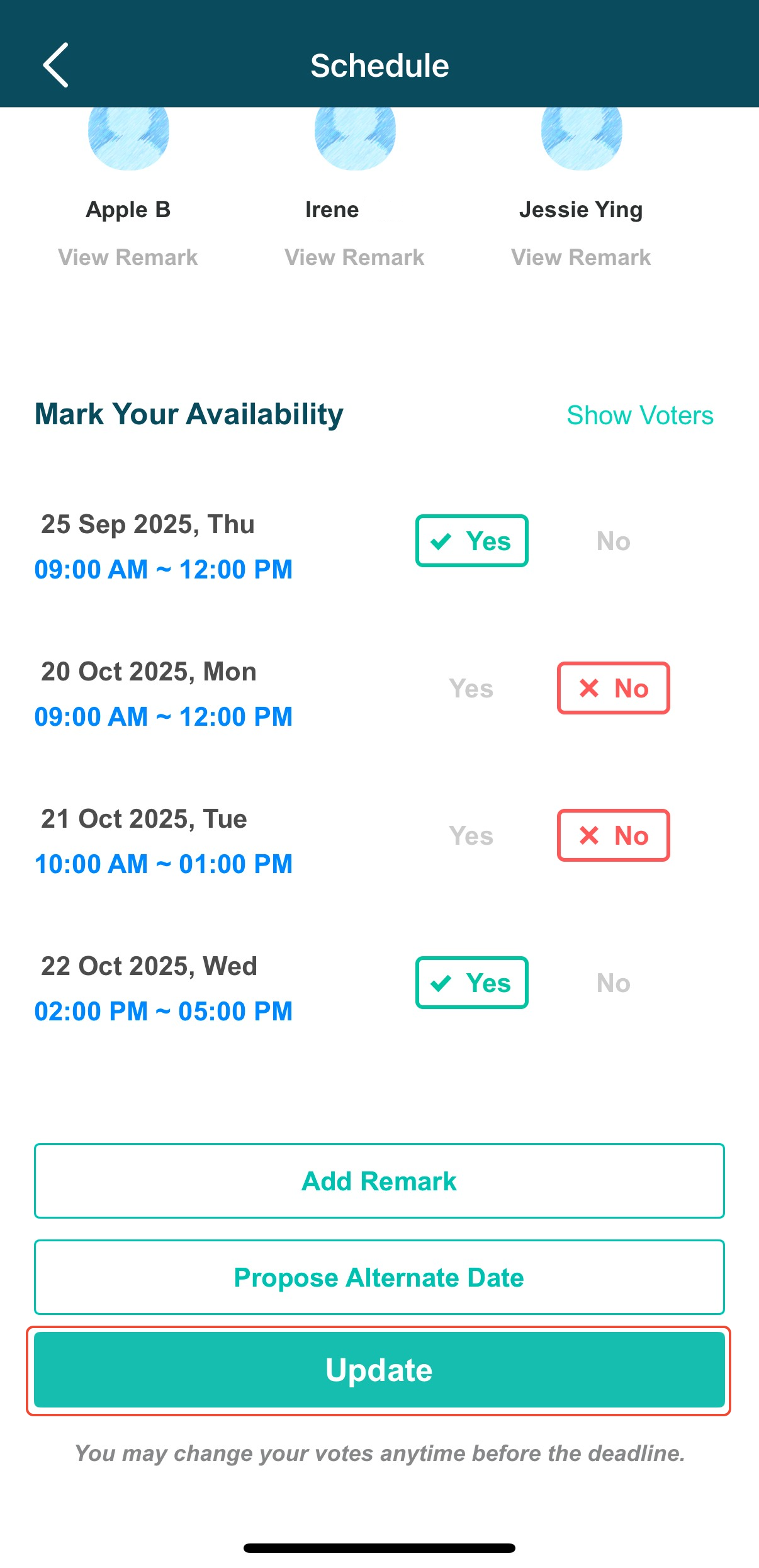Mark Yes for 20 Oct 2025
Screen dimensions: 759x1568
pyautogui.click(x=471, y=689)
